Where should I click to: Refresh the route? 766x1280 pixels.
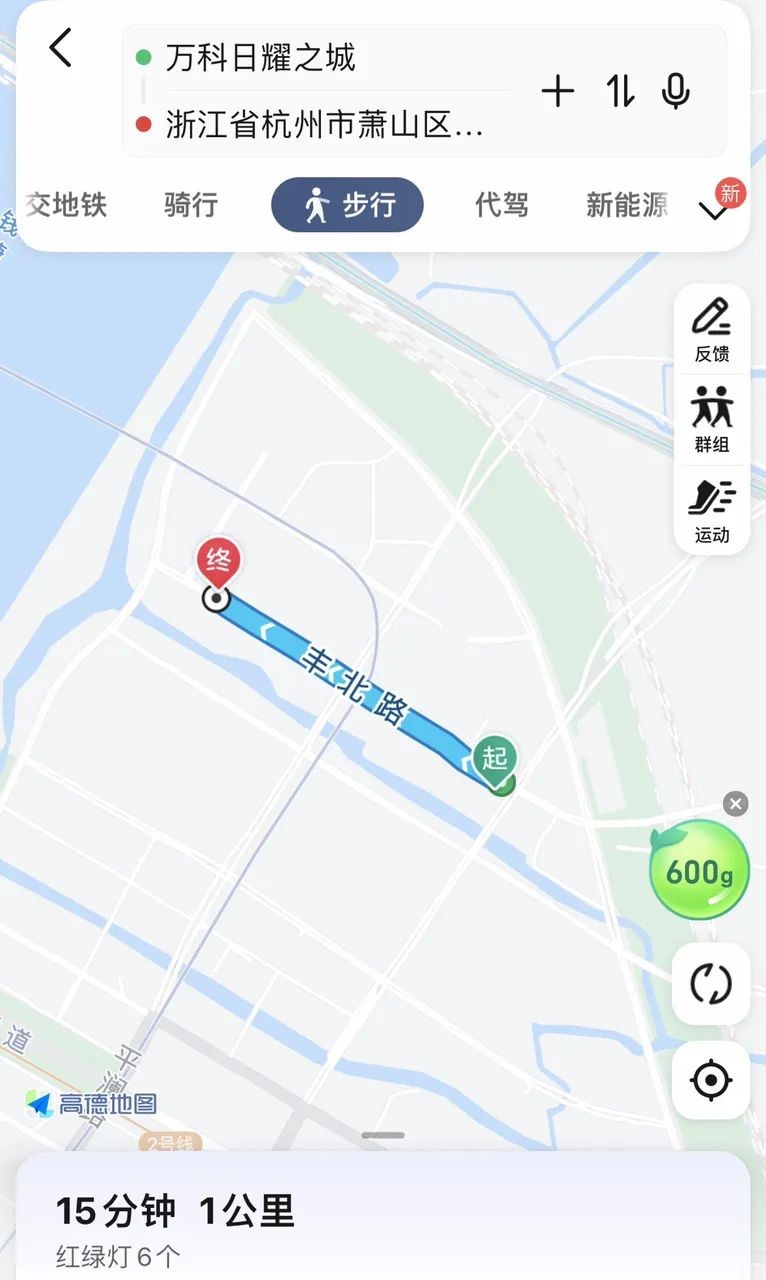711,984
